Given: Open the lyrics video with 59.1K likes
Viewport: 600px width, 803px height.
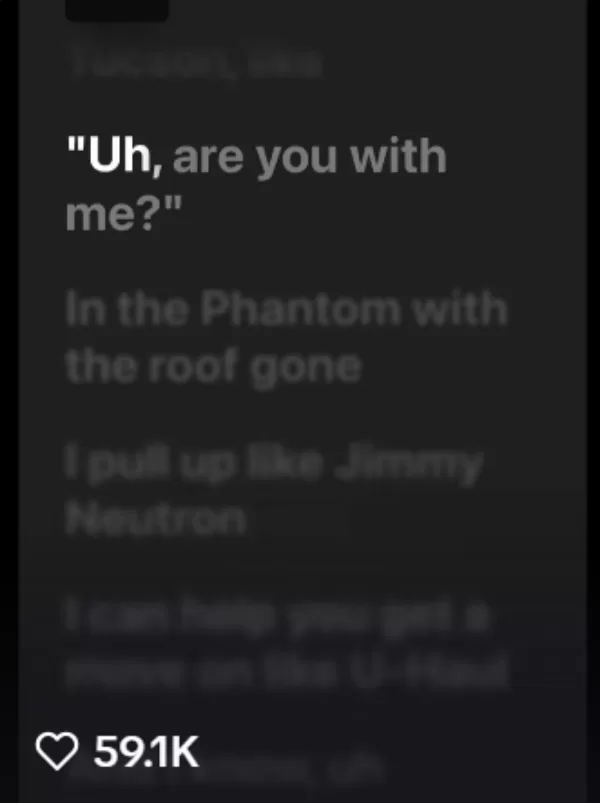Looking at the screenshot, I should [x=300, y=400].
